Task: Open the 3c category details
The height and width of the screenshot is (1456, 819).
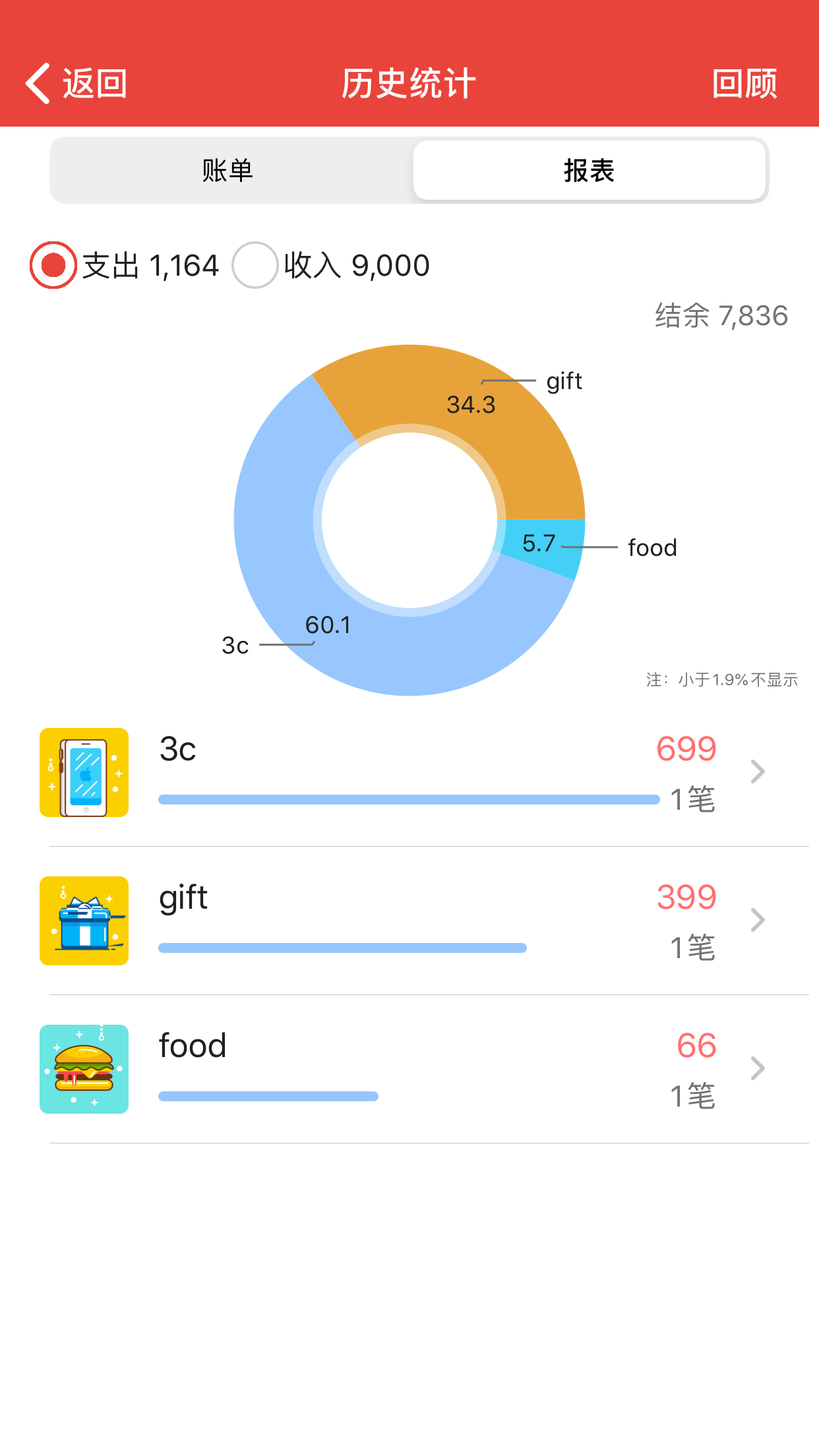Action: click(x=422, y=772)
